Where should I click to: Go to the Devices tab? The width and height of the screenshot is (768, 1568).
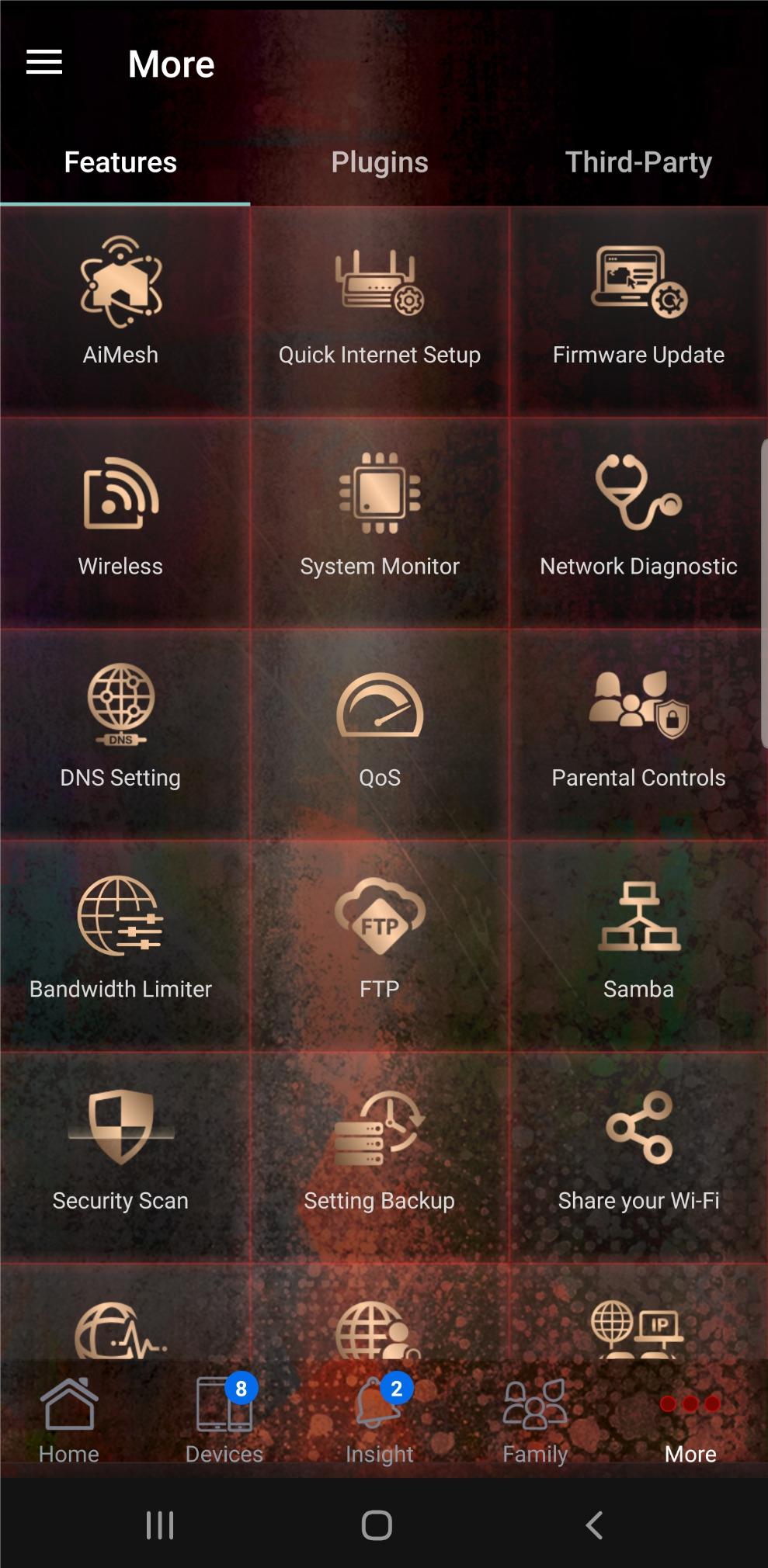pos(224,1422)
